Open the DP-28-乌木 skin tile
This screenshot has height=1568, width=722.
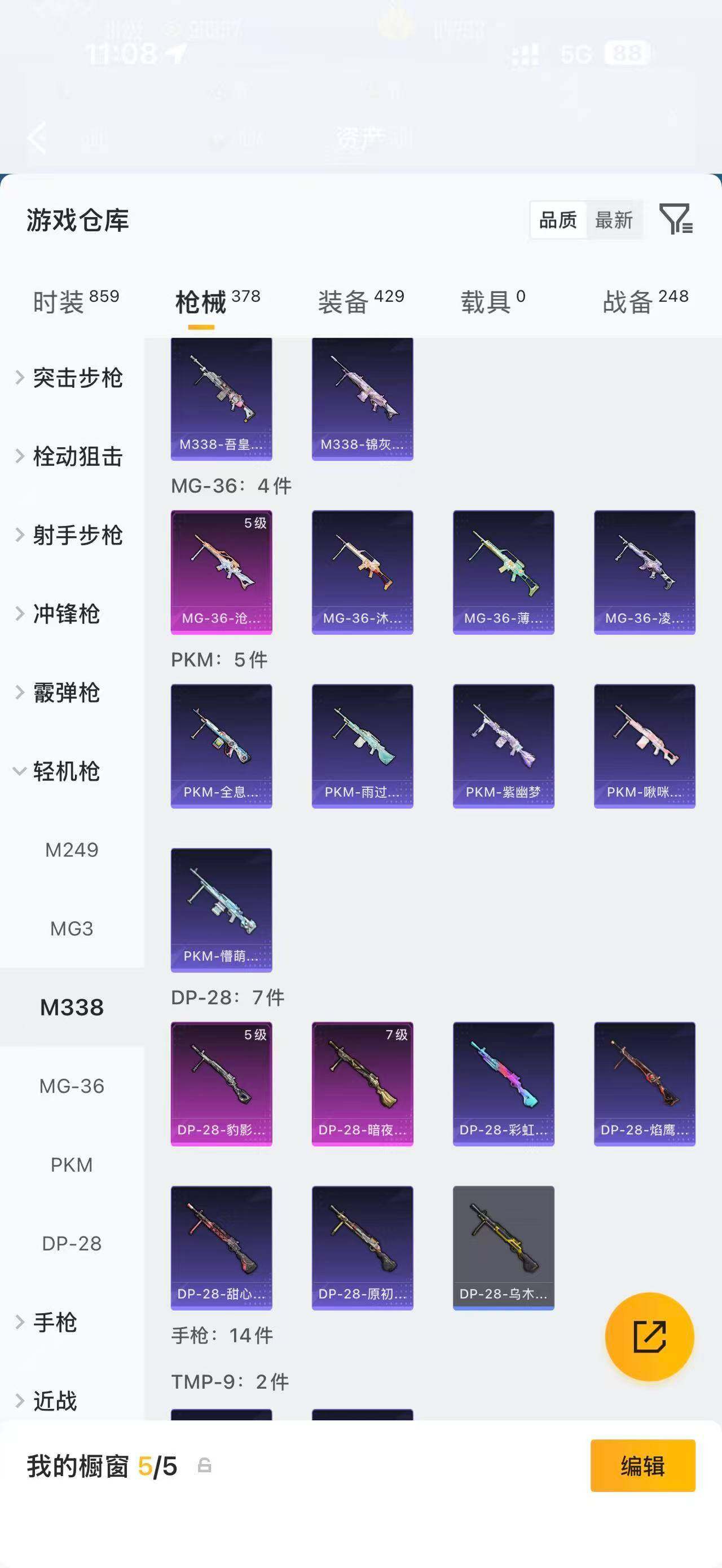(x=504, y=1248)
